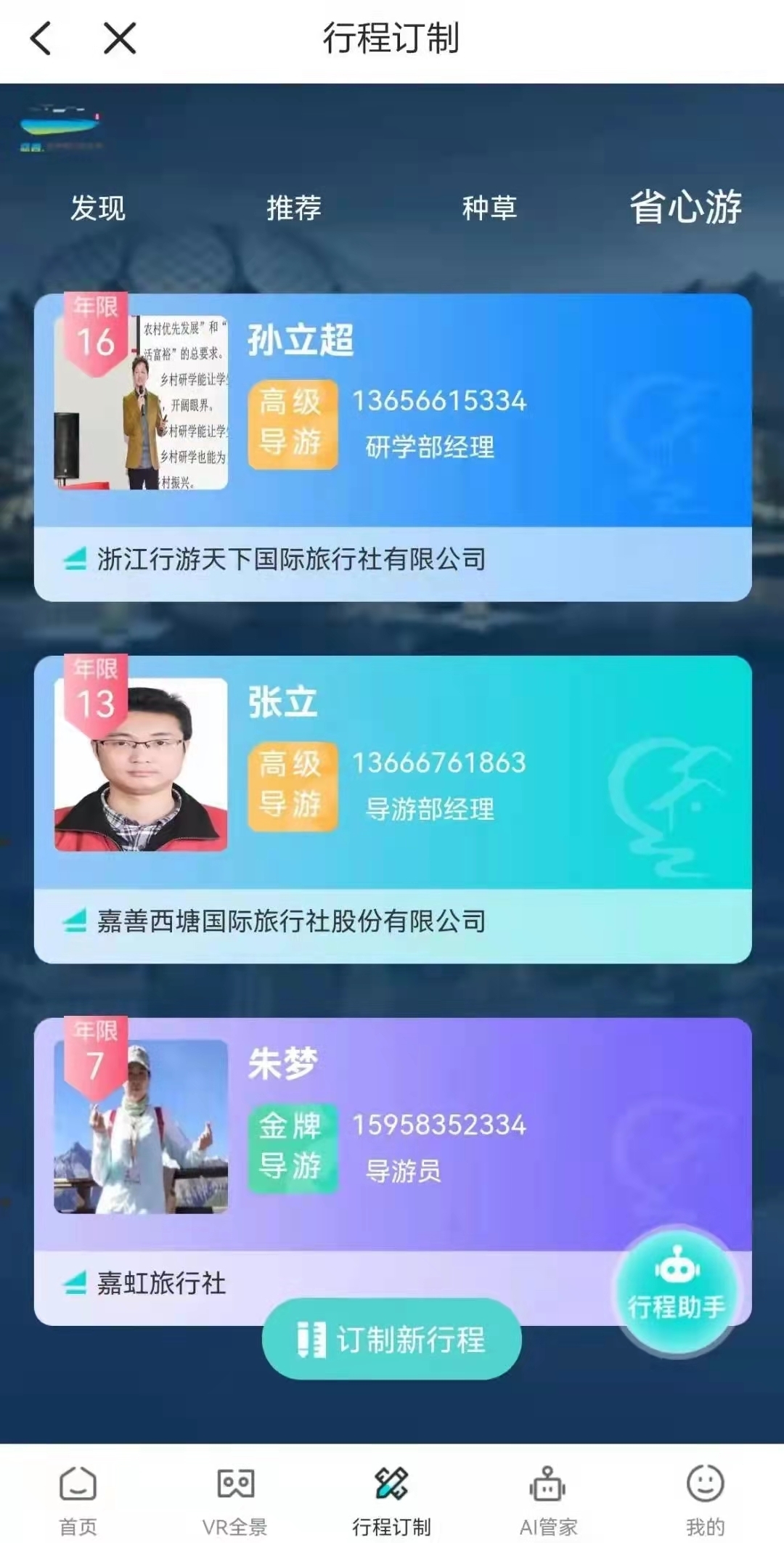This screenshot has width=784, height=1543.
Task: Switch to the 种草 tab
Action: point(490,208)
